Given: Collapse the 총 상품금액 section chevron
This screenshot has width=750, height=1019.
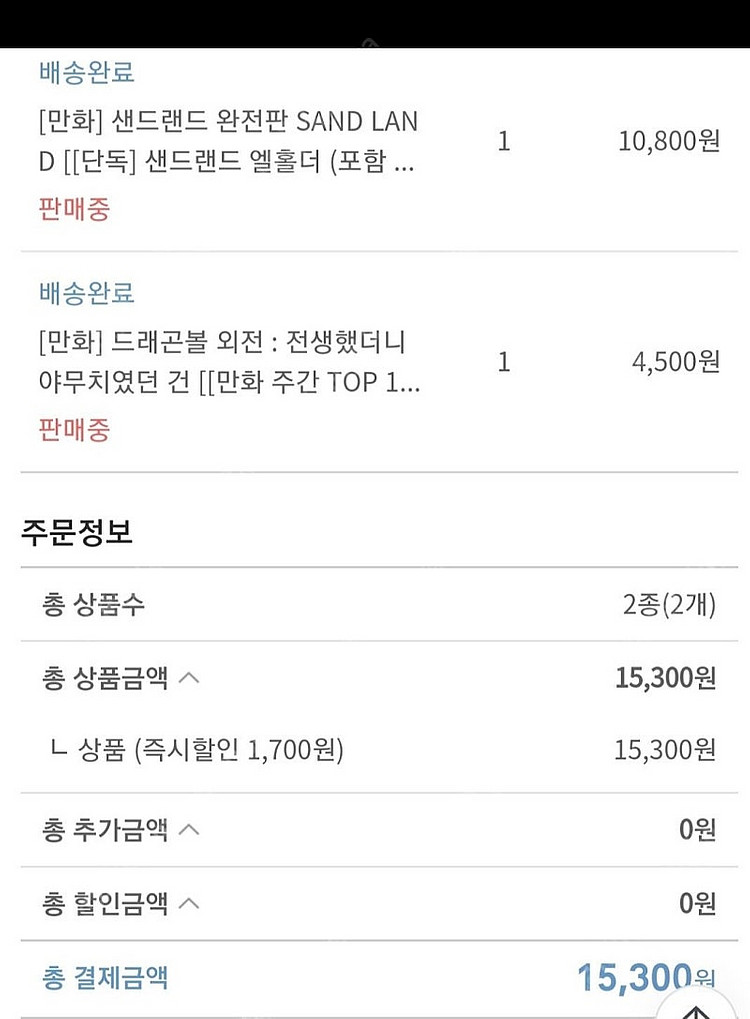Looking at the screenshot, I should 189,677.
